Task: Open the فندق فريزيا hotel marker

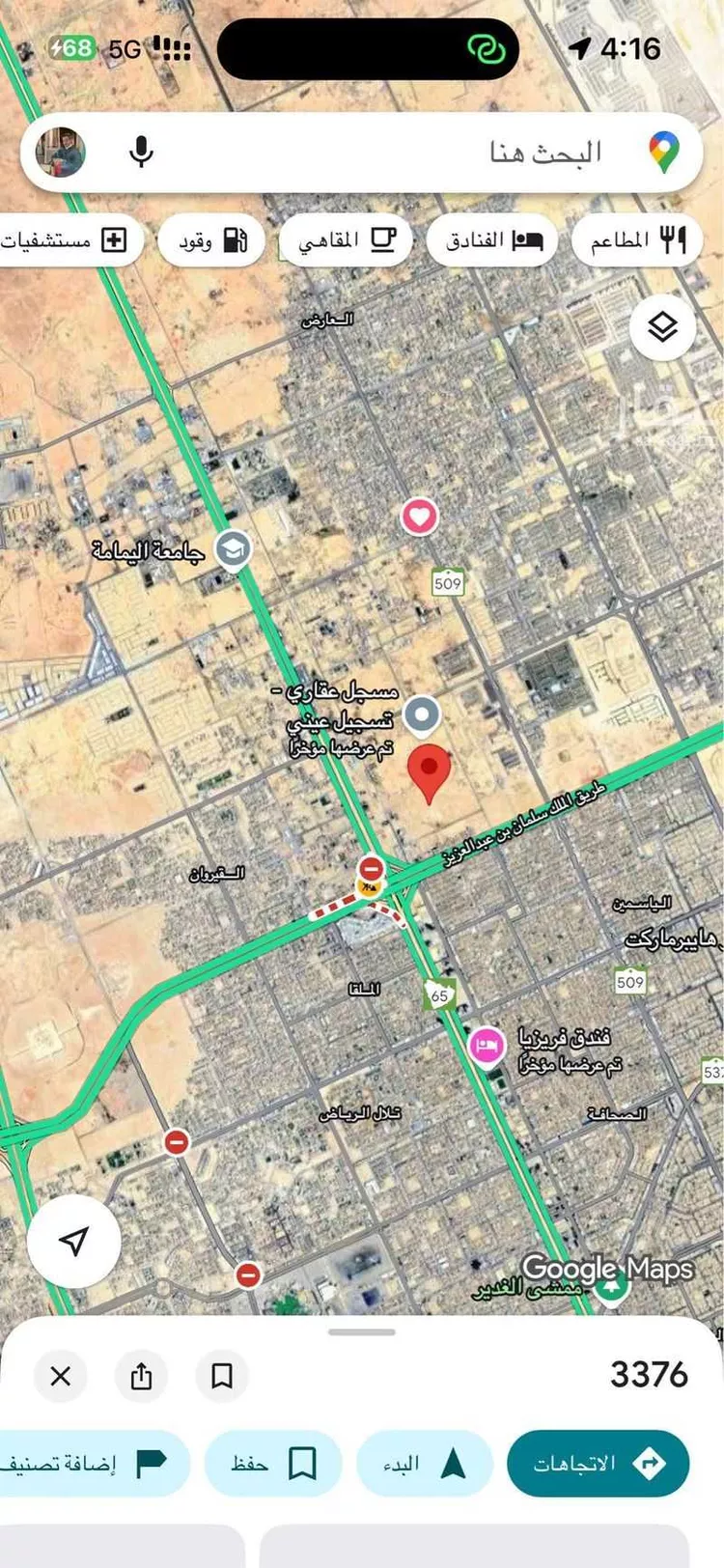Action: [487, 1045]
